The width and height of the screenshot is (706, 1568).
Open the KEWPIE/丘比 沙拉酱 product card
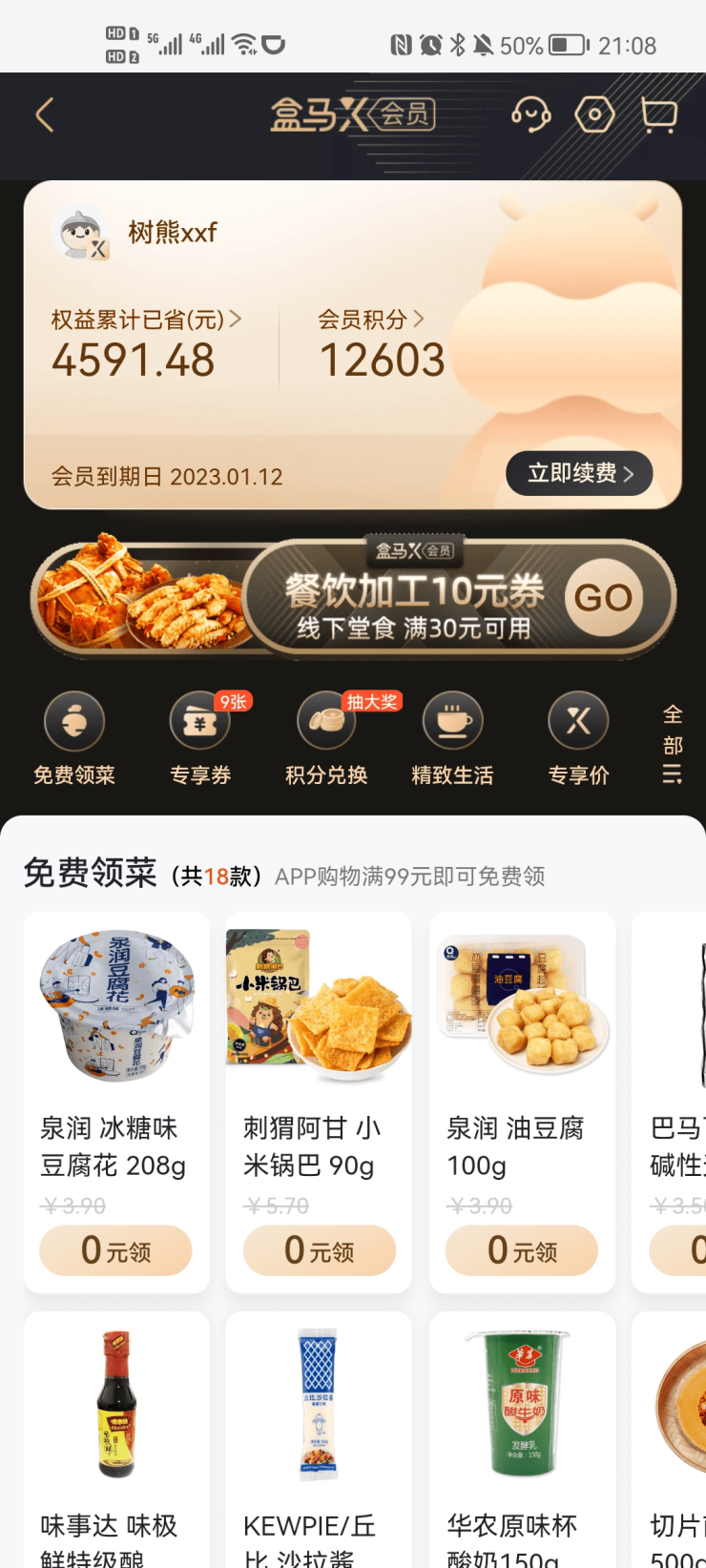pos(319,1431)
